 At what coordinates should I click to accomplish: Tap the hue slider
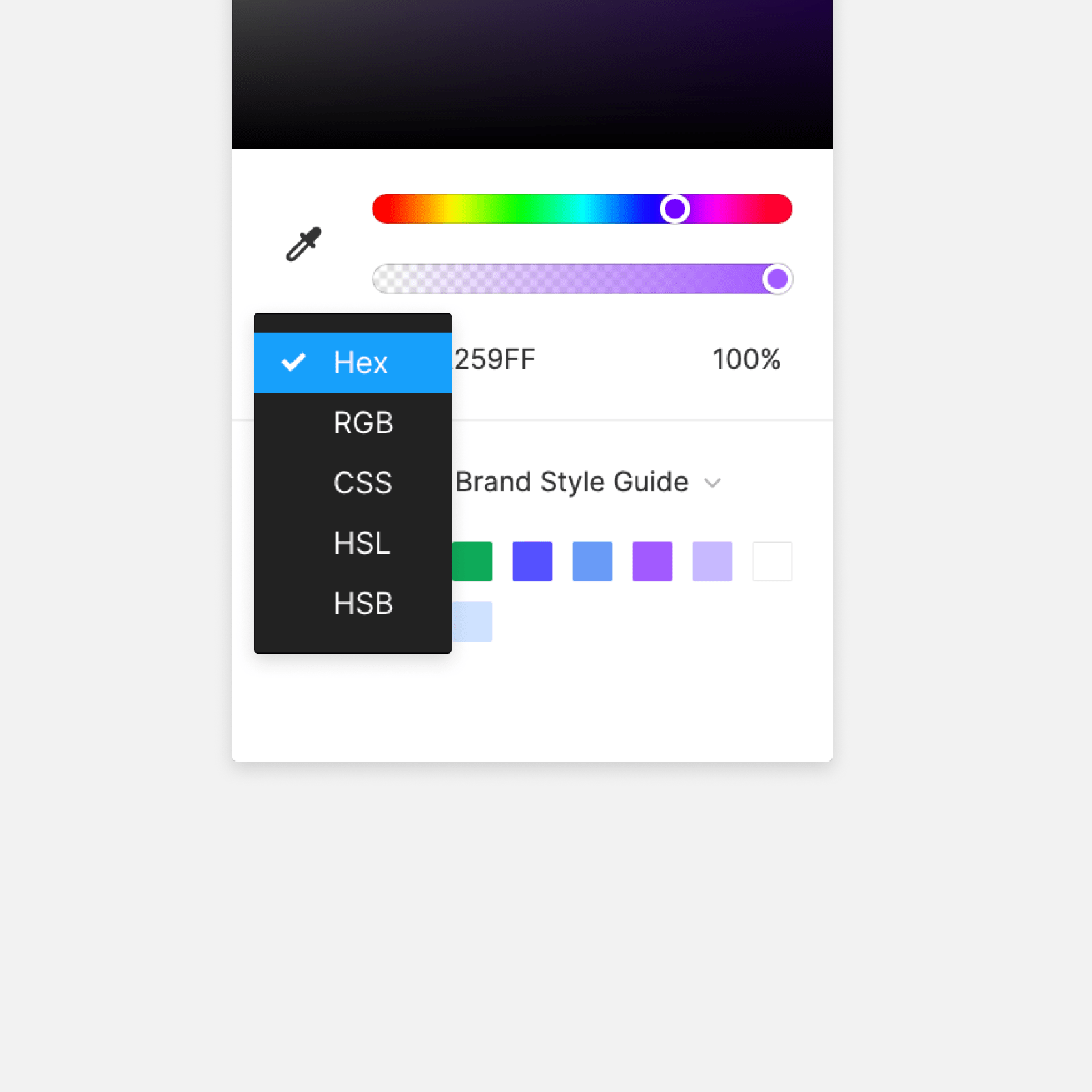pos(582,209)
